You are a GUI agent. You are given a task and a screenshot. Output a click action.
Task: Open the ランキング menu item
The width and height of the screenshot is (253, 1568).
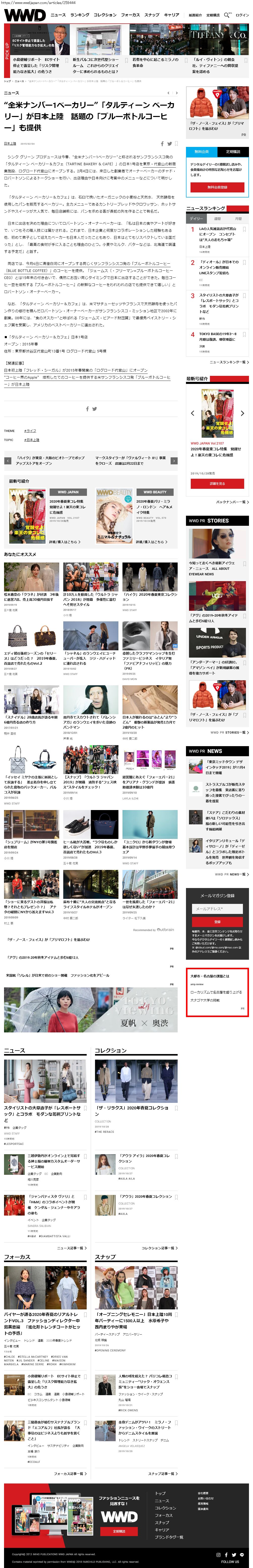point(80,15)
